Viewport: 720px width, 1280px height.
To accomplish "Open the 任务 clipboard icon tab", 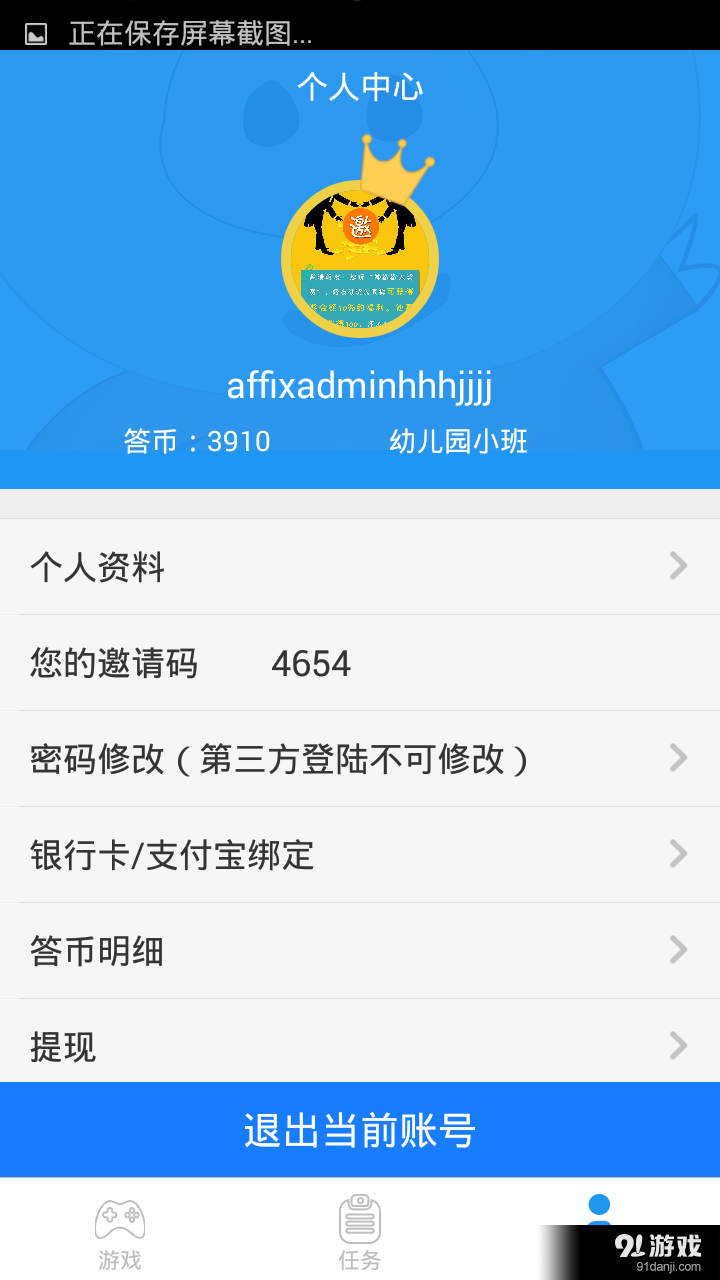I will pos(360,1218).
